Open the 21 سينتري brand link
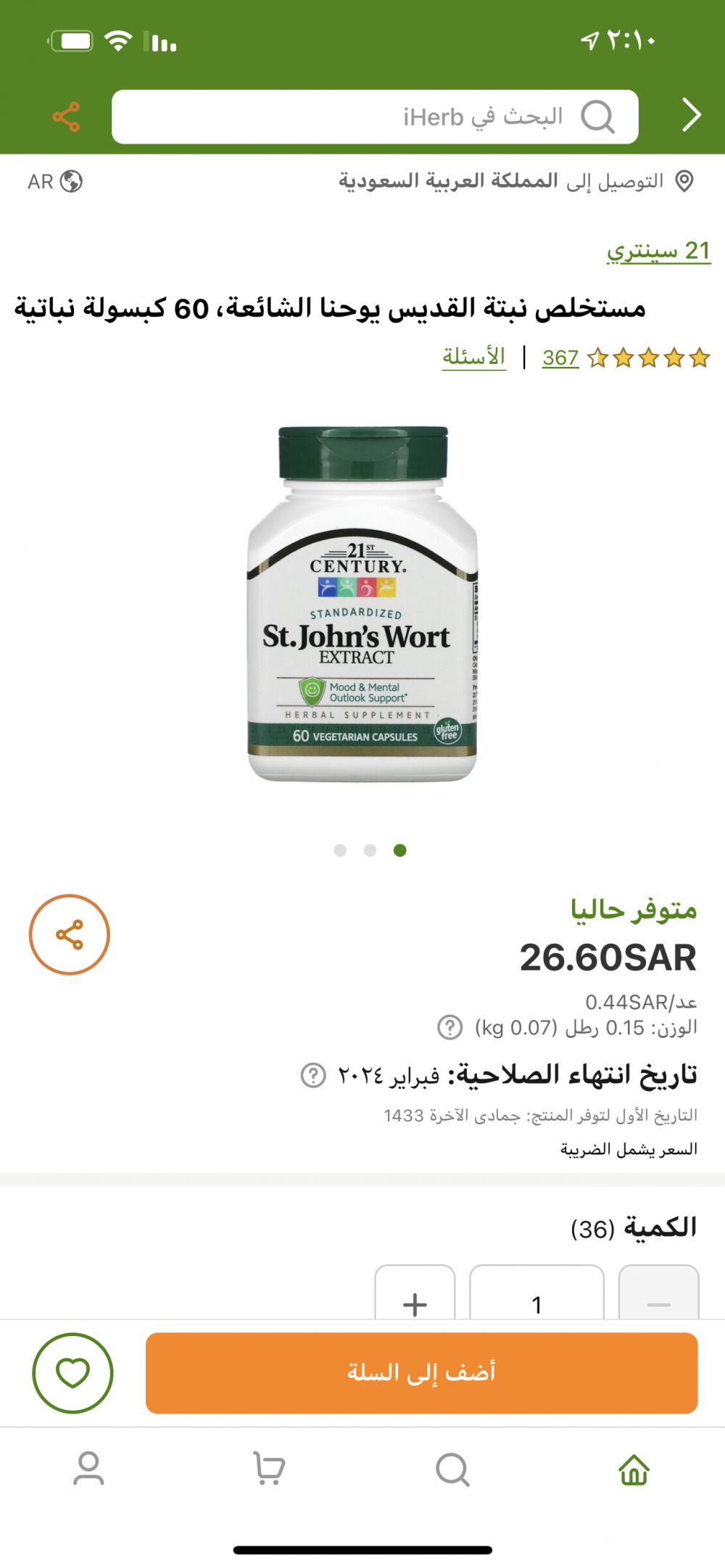Screen dimensions: 725x1568 [658, 251]
